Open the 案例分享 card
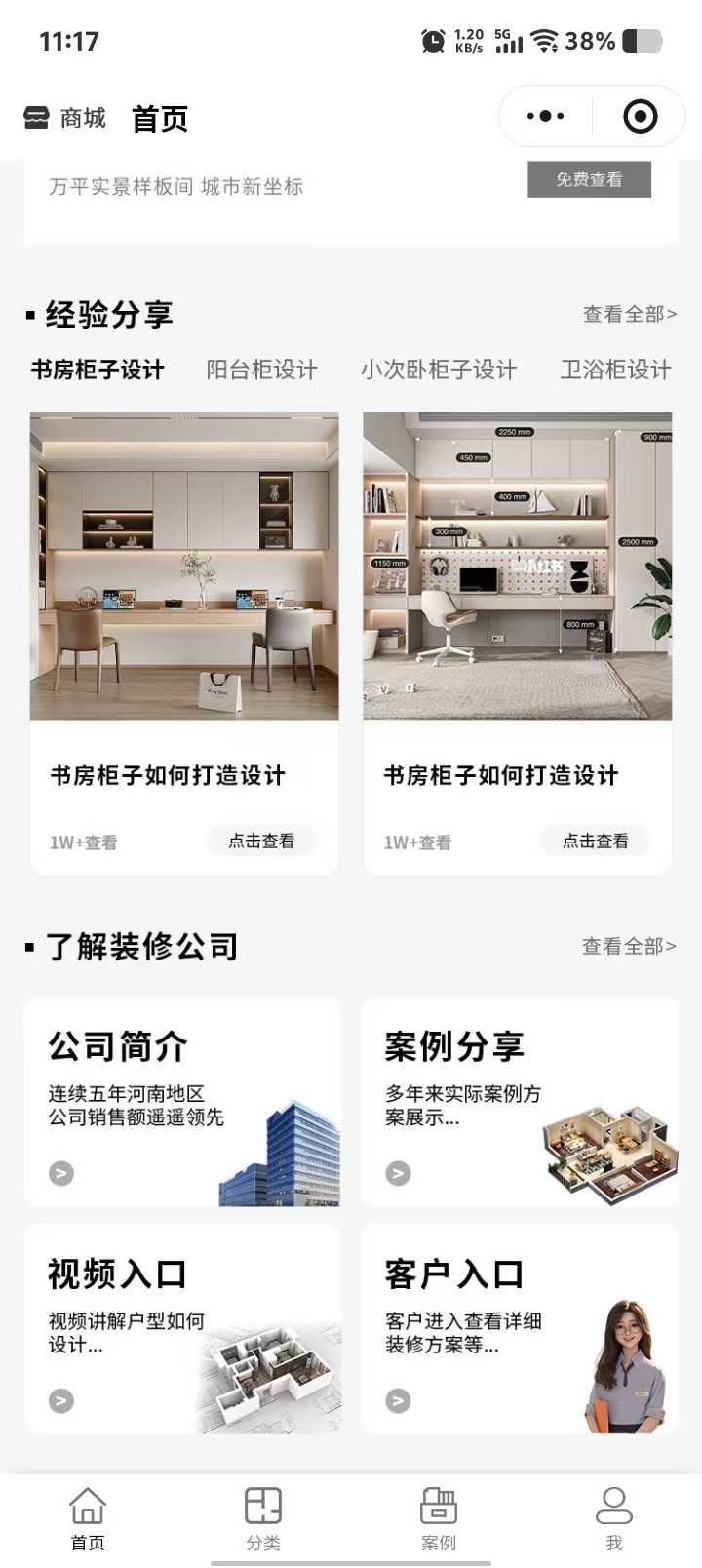702x1568 pixels. (x=520, y=1101)
